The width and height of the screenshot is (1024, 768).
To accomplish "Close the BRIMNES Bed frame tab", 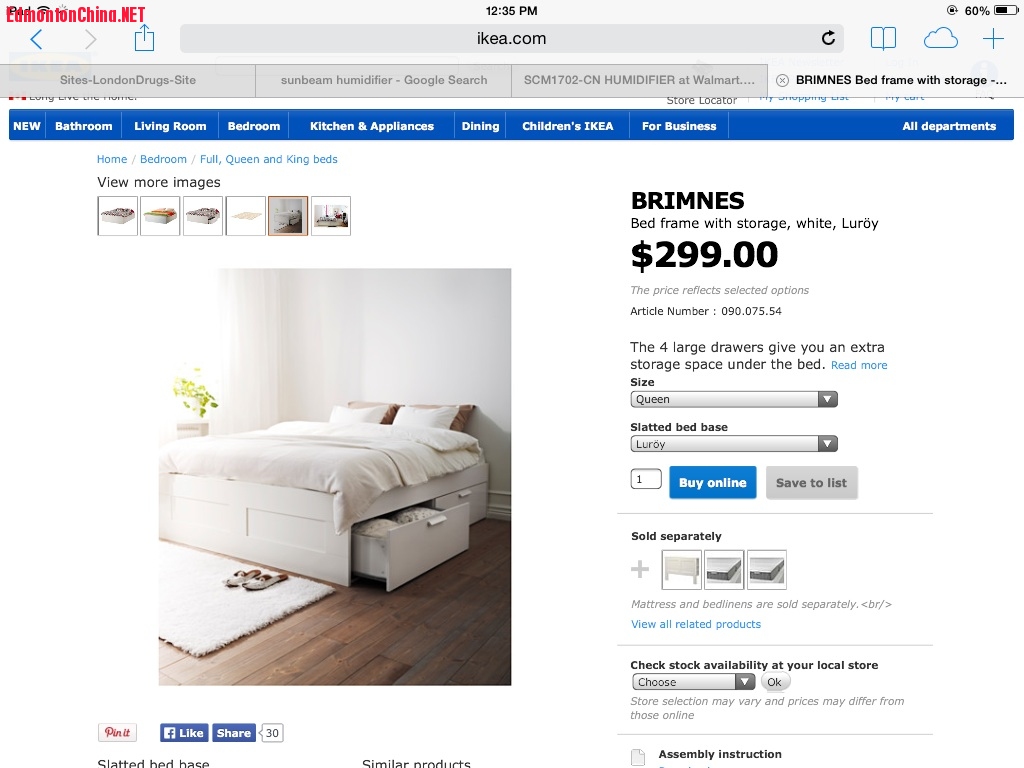I will coord(782,80).
